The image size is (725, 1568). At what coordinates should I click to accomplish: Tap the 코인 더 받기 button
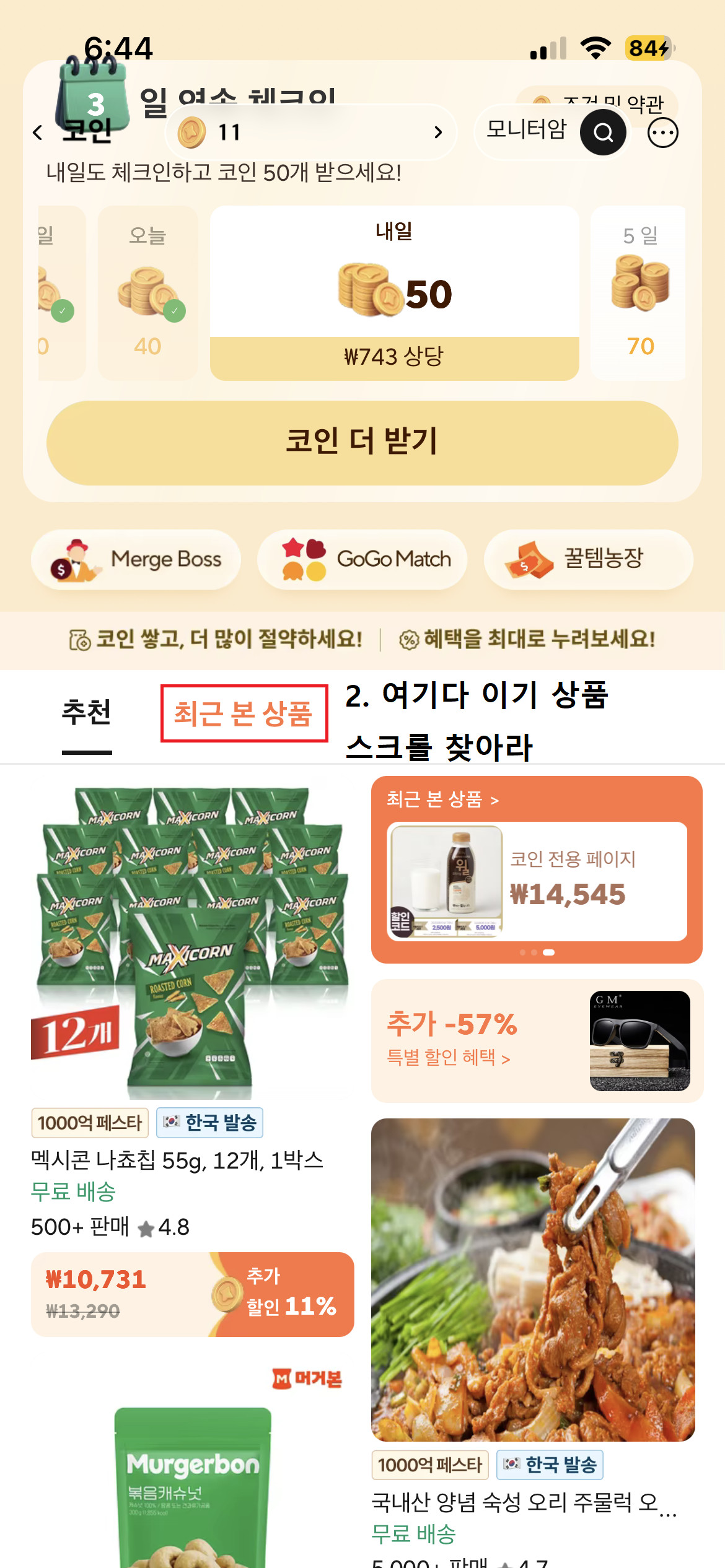362,442
